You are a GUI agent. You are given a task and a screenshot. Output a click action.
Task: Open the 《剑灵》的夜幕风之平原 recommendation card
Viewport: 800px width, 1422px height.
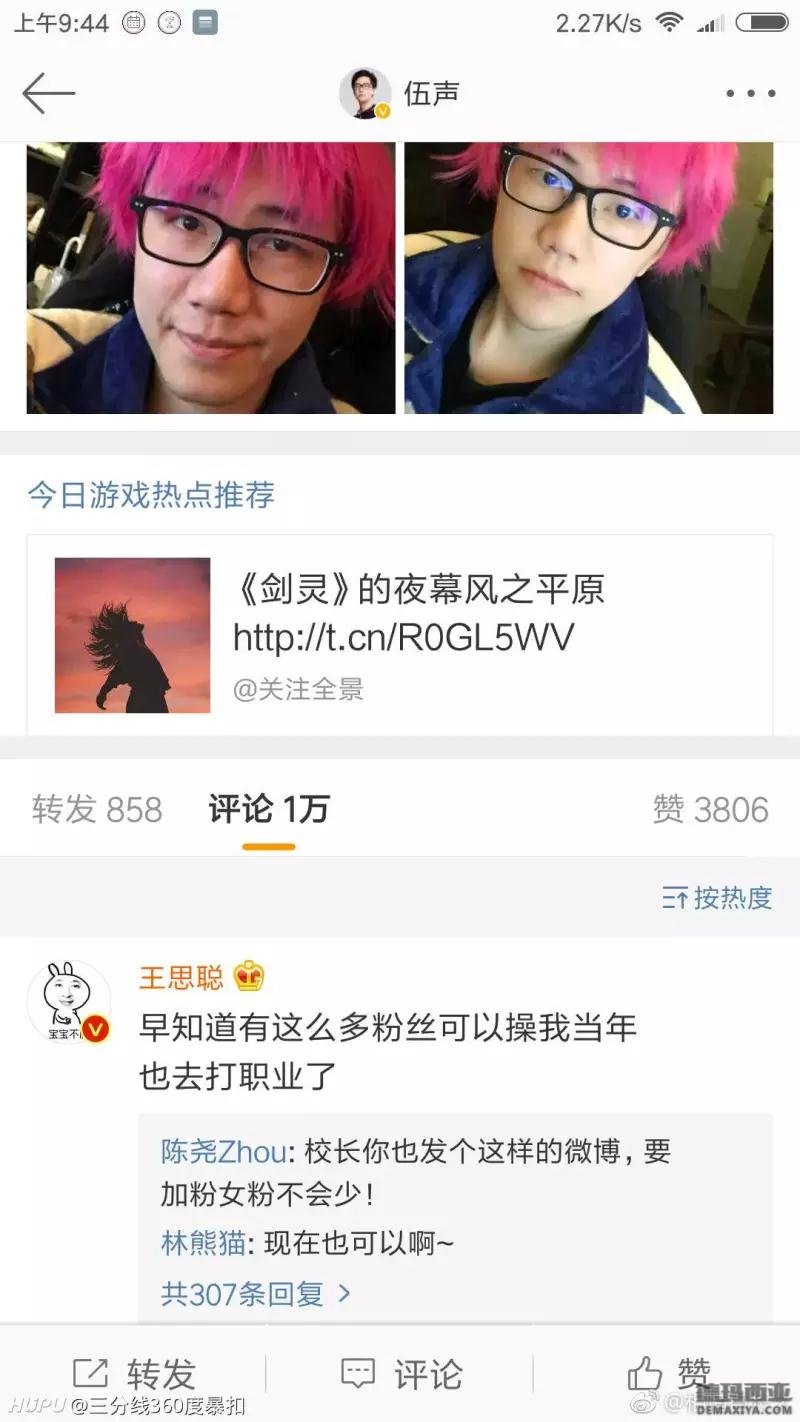point(400,635)
